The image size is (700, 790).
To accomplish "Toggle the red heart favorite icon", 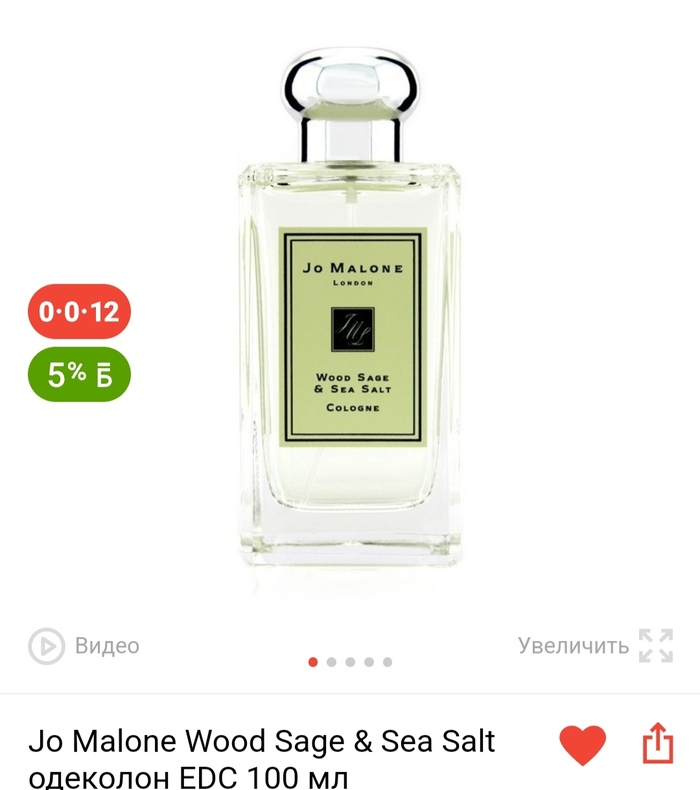I will [x=582, y=746].
